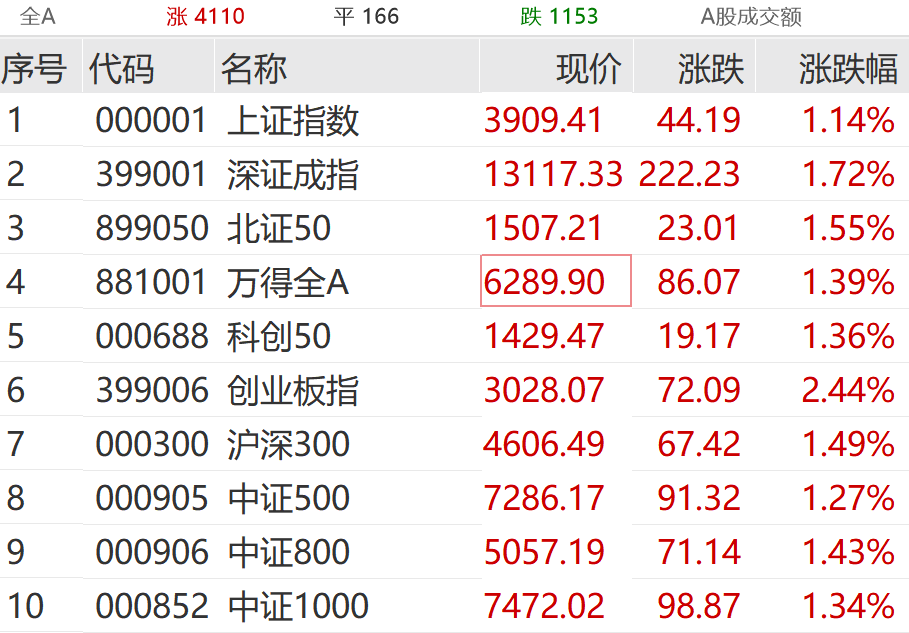The width and height of the screenshot is (909, 633).
Task: Open the 中证500 index row
Action: (288, 498)
